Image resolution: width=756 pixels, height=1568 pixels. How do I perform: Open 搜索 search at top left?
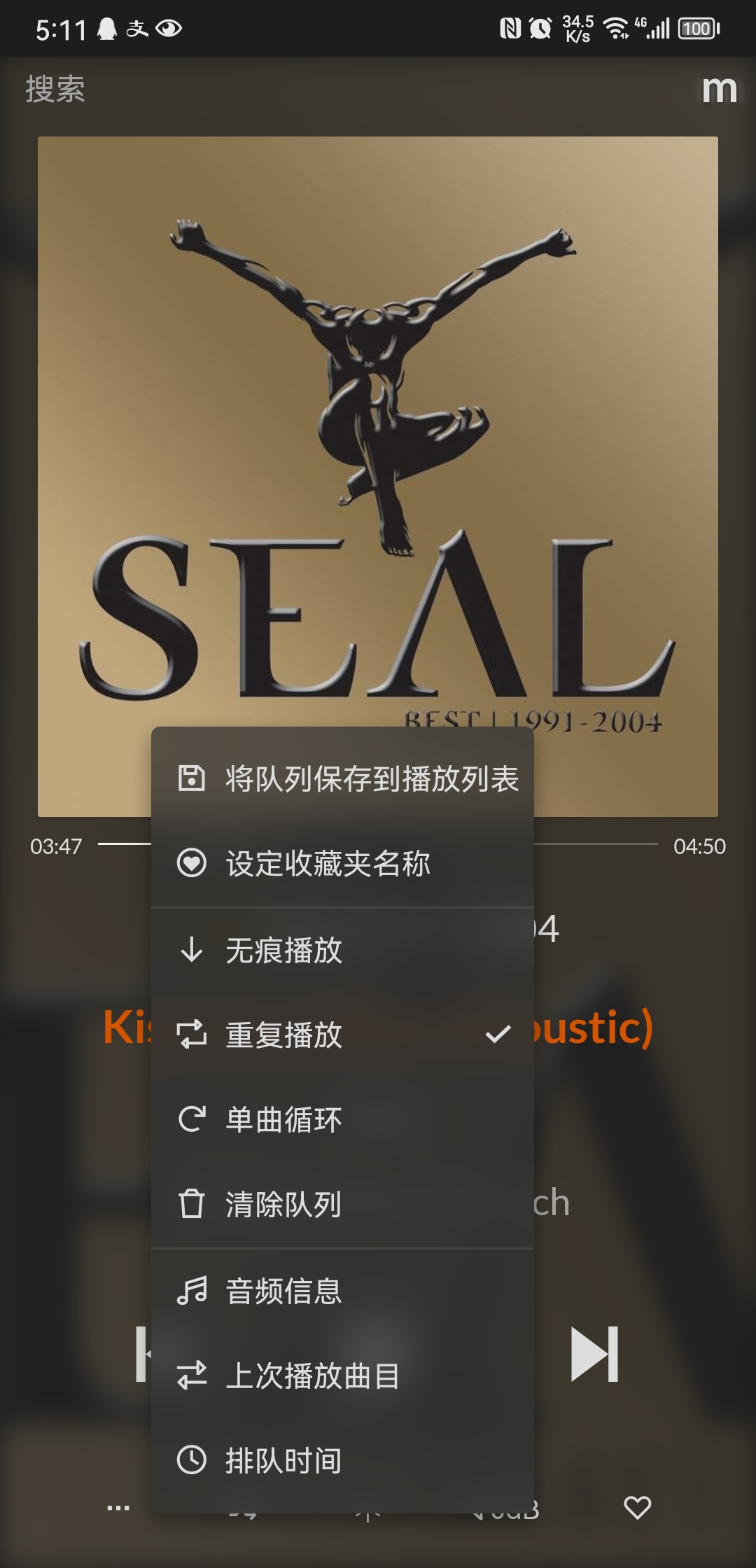pos(55,89)
